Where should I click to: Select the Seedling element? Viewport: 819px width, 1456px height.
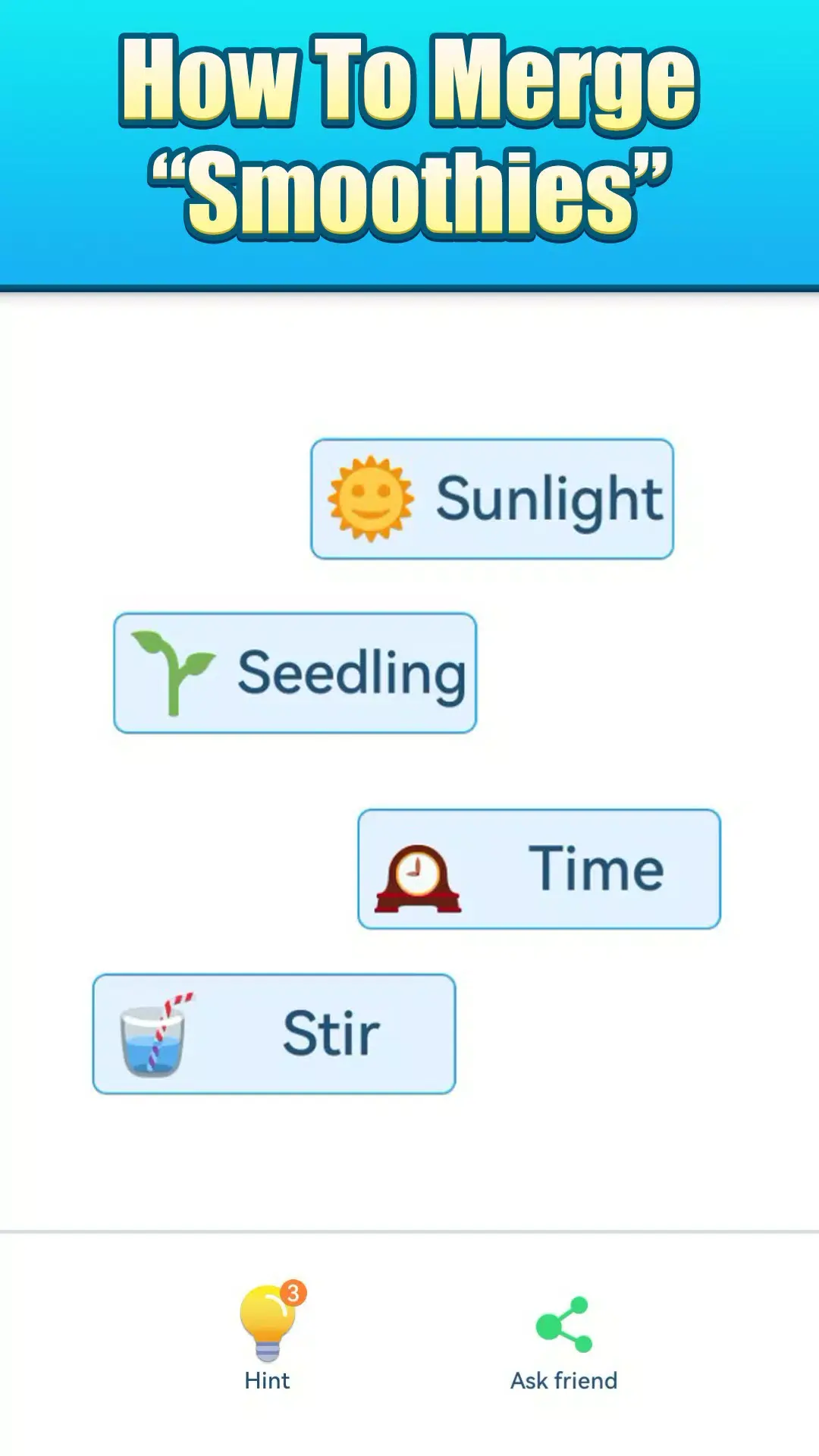click(295, 673)
